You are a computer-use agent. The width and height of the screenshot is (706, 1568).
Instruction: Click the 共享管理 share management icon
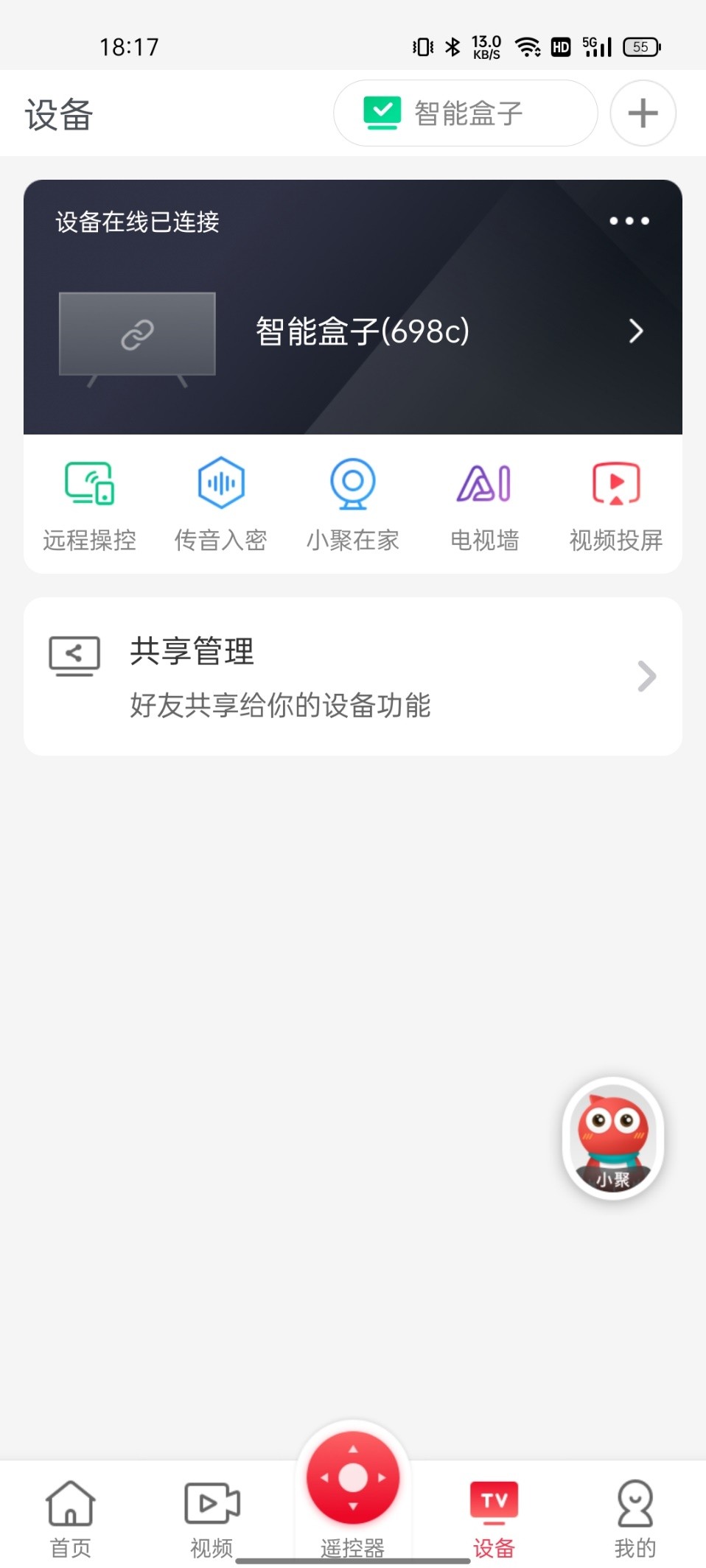(74, 655)
